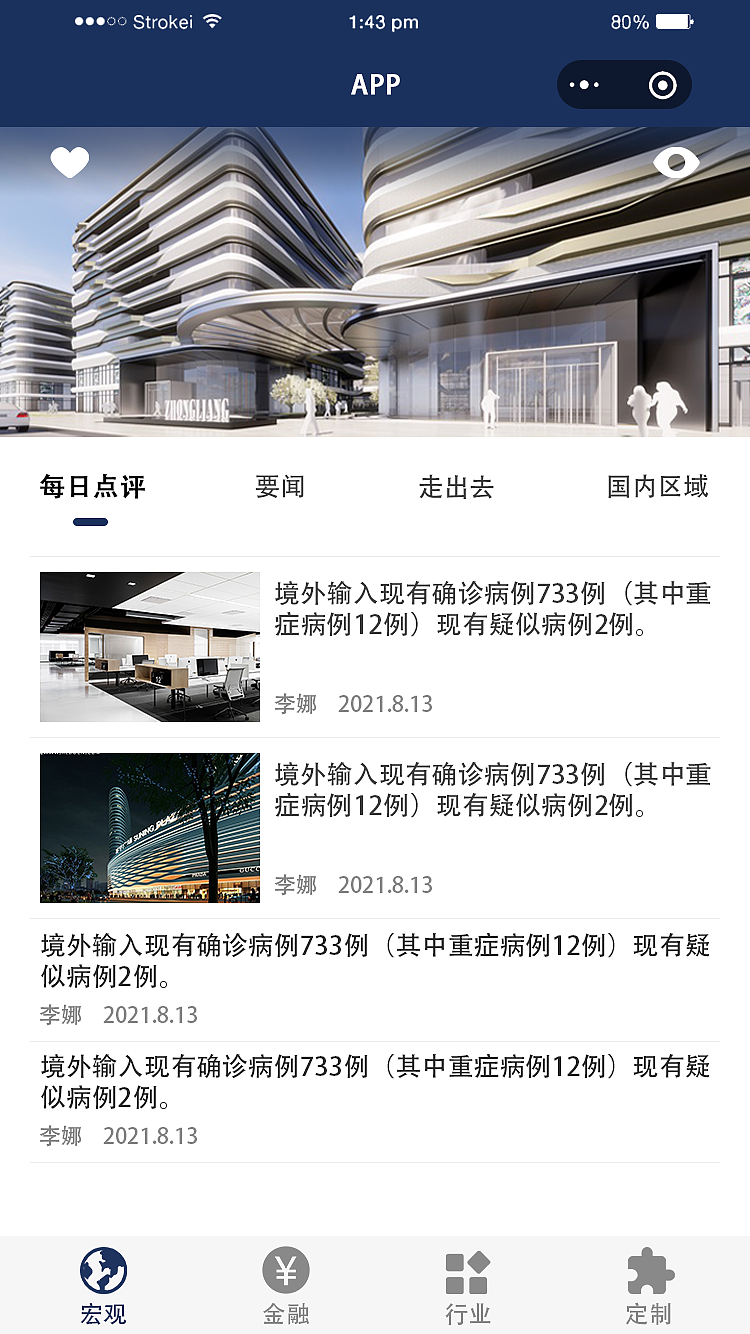Screen dimensions: 750x1334
Task: Tap the Wi-Fi indicator in the status bar
Action: click(212, 20)
